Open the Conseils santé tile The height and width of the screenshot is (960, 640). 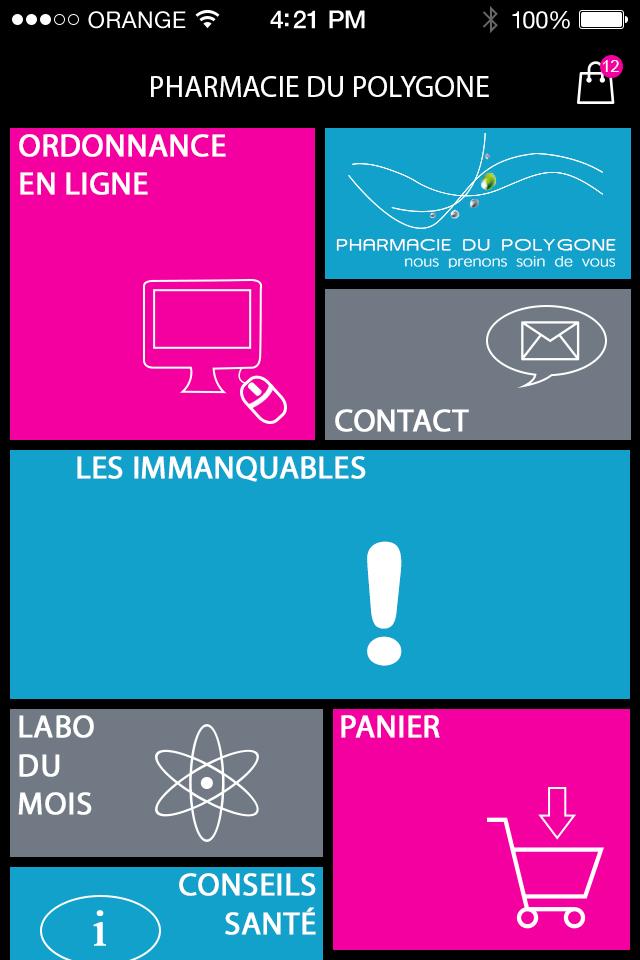tap(166, 913)
